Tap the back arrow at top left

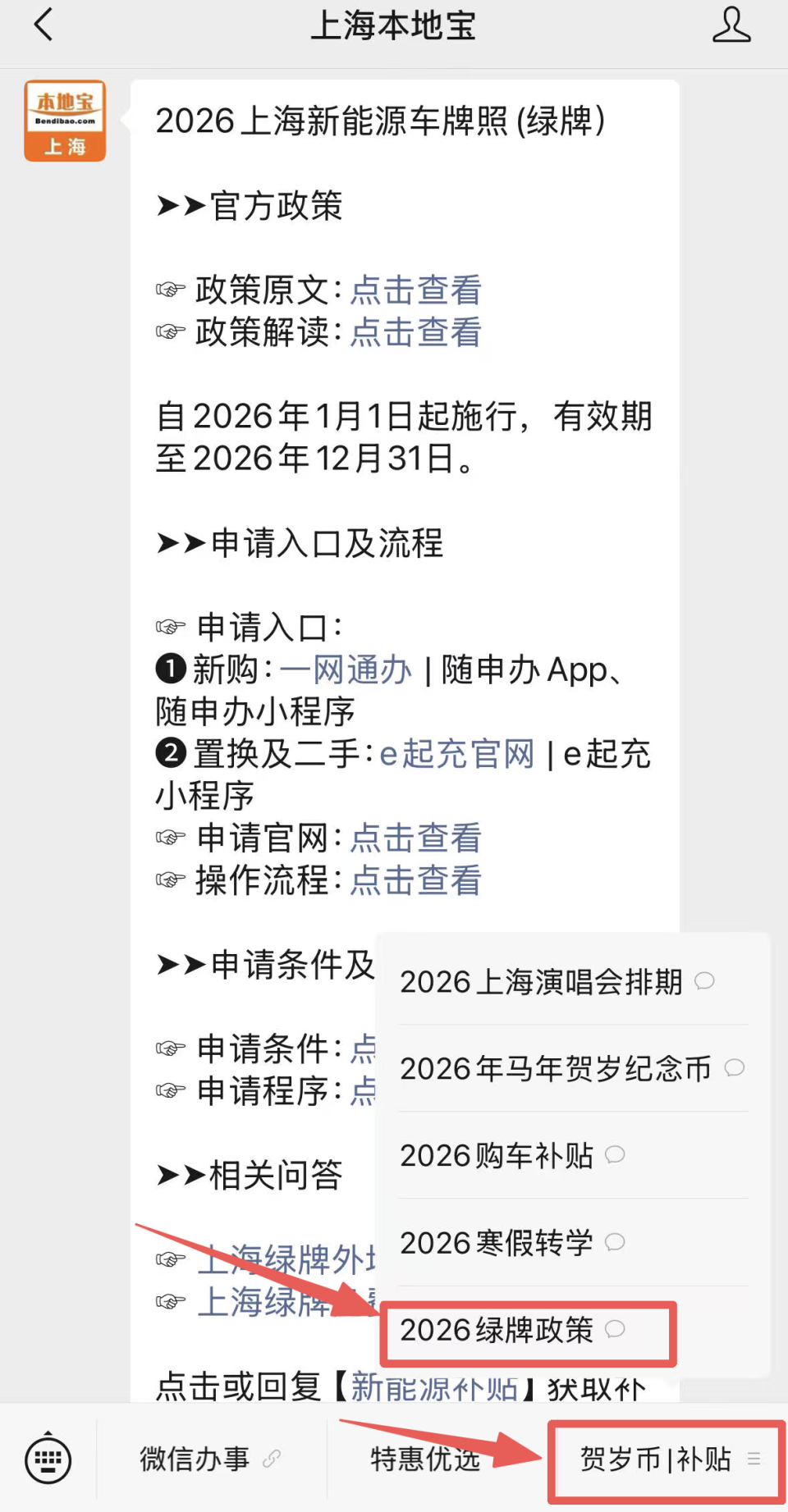(x=43, y=25)
